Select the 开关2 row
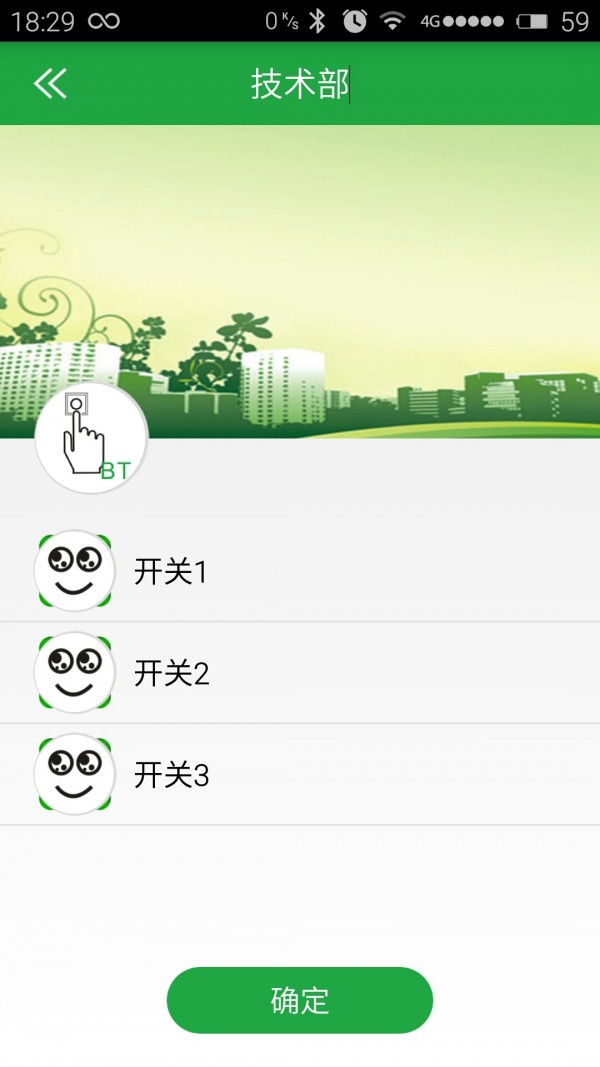The image size is (600, 1067). tap(300, 673)
